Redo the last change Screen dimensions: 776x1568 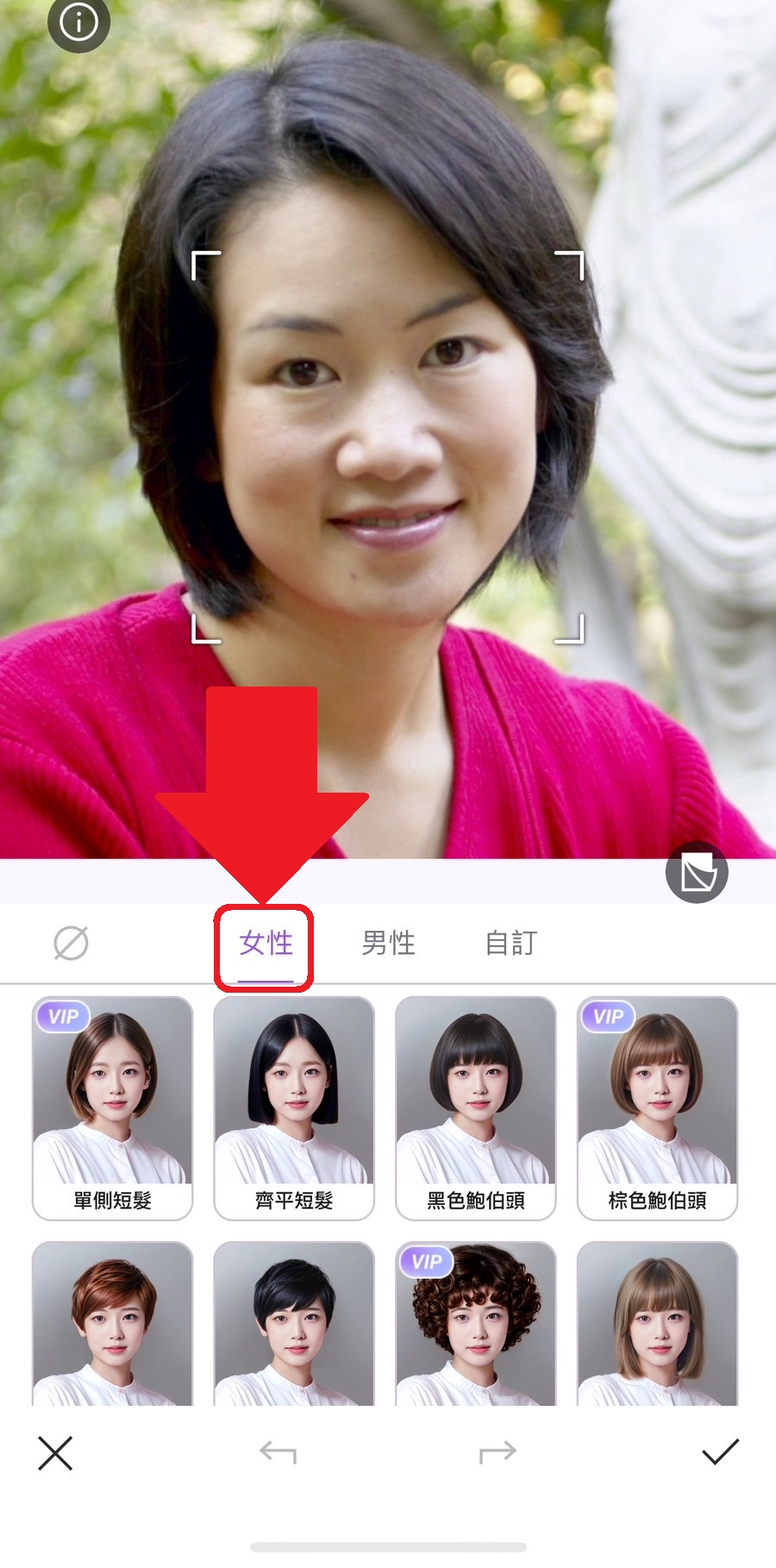[x=498, y=1453]
